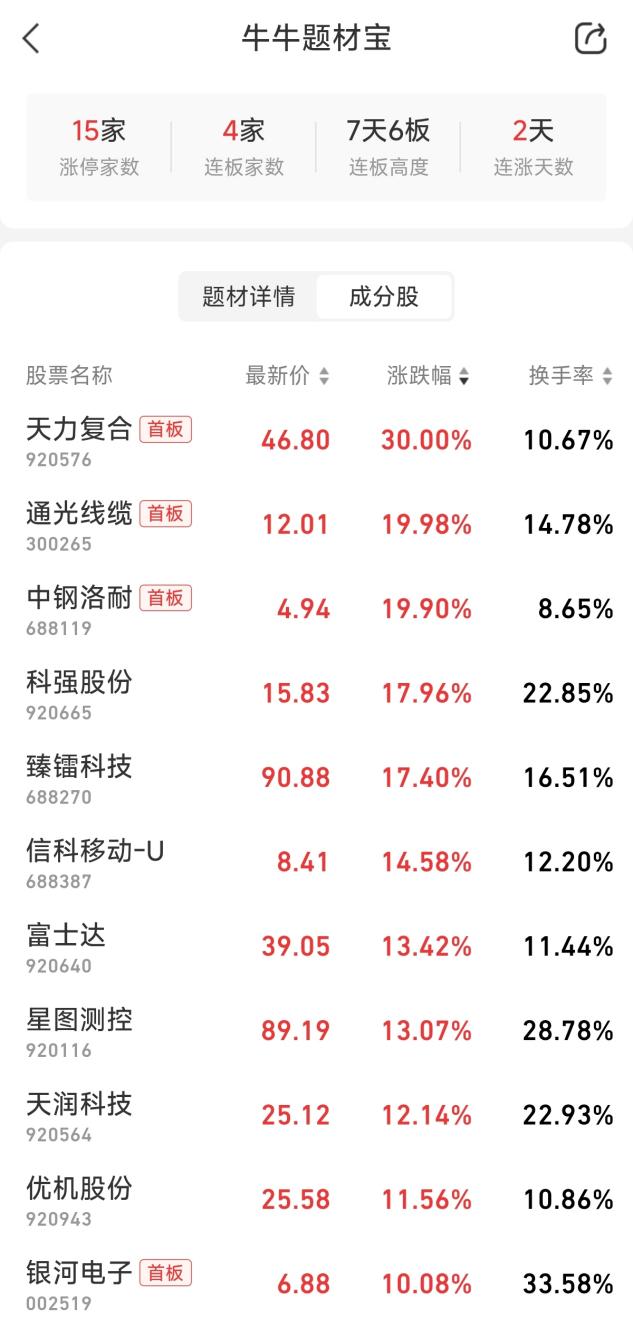Sort stocks by 最新价
Screen dimensions: 633x1327
[x=287, y=376]
